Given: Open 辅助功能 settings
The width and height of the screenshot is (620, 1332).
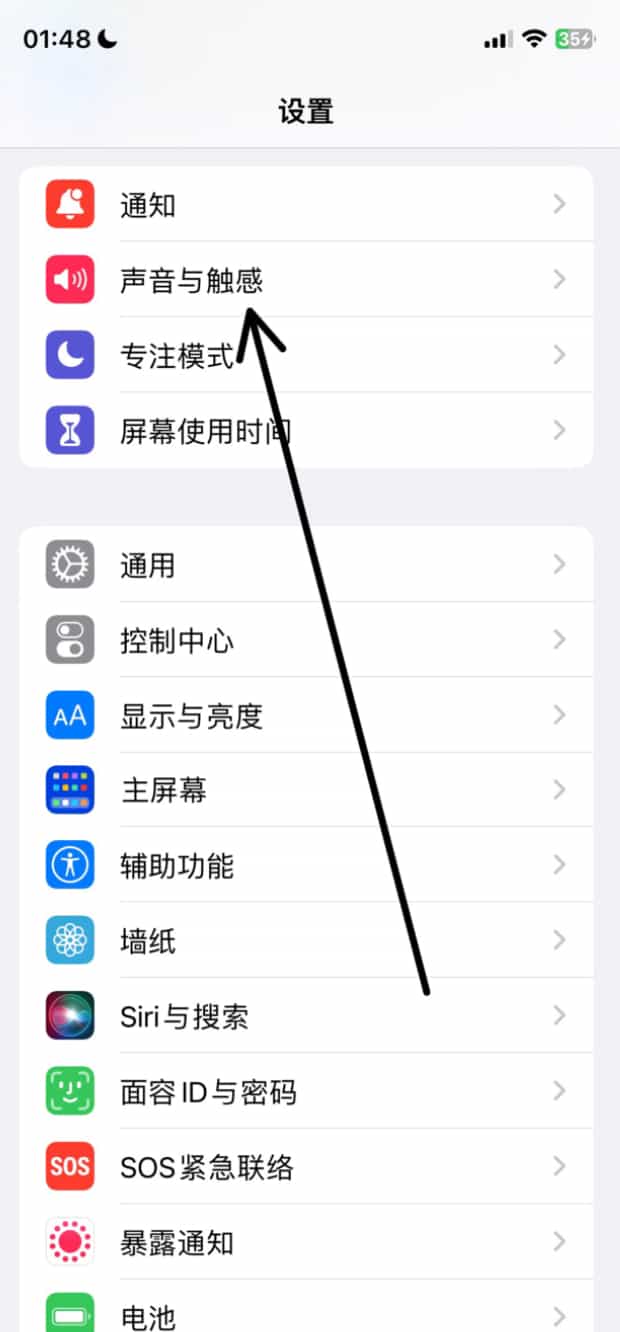Looking at the screenshot, I should pyautogui.click(x=305, y=865).
